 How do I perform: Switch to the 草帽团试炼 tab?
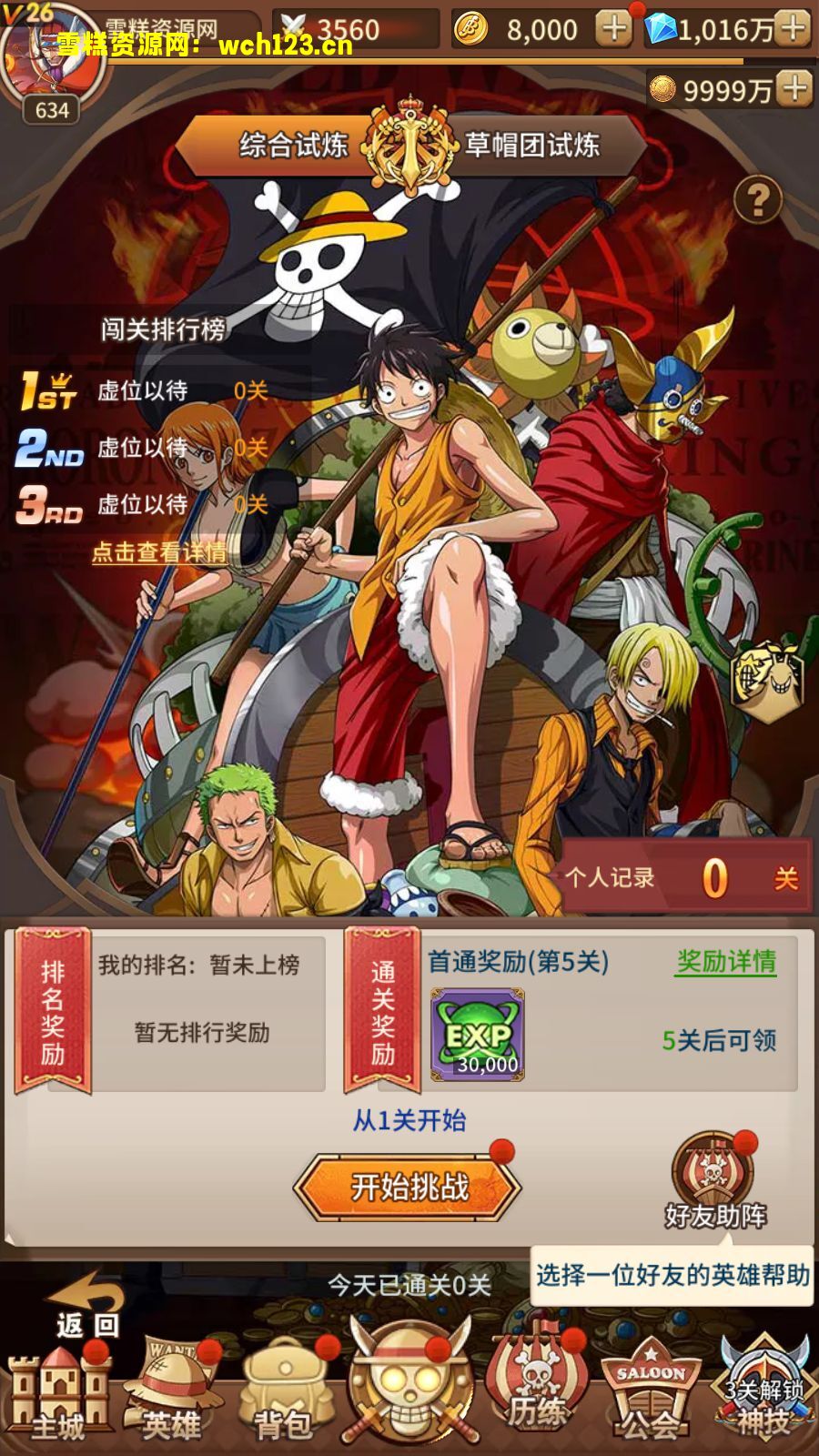(x=532, y=145)
